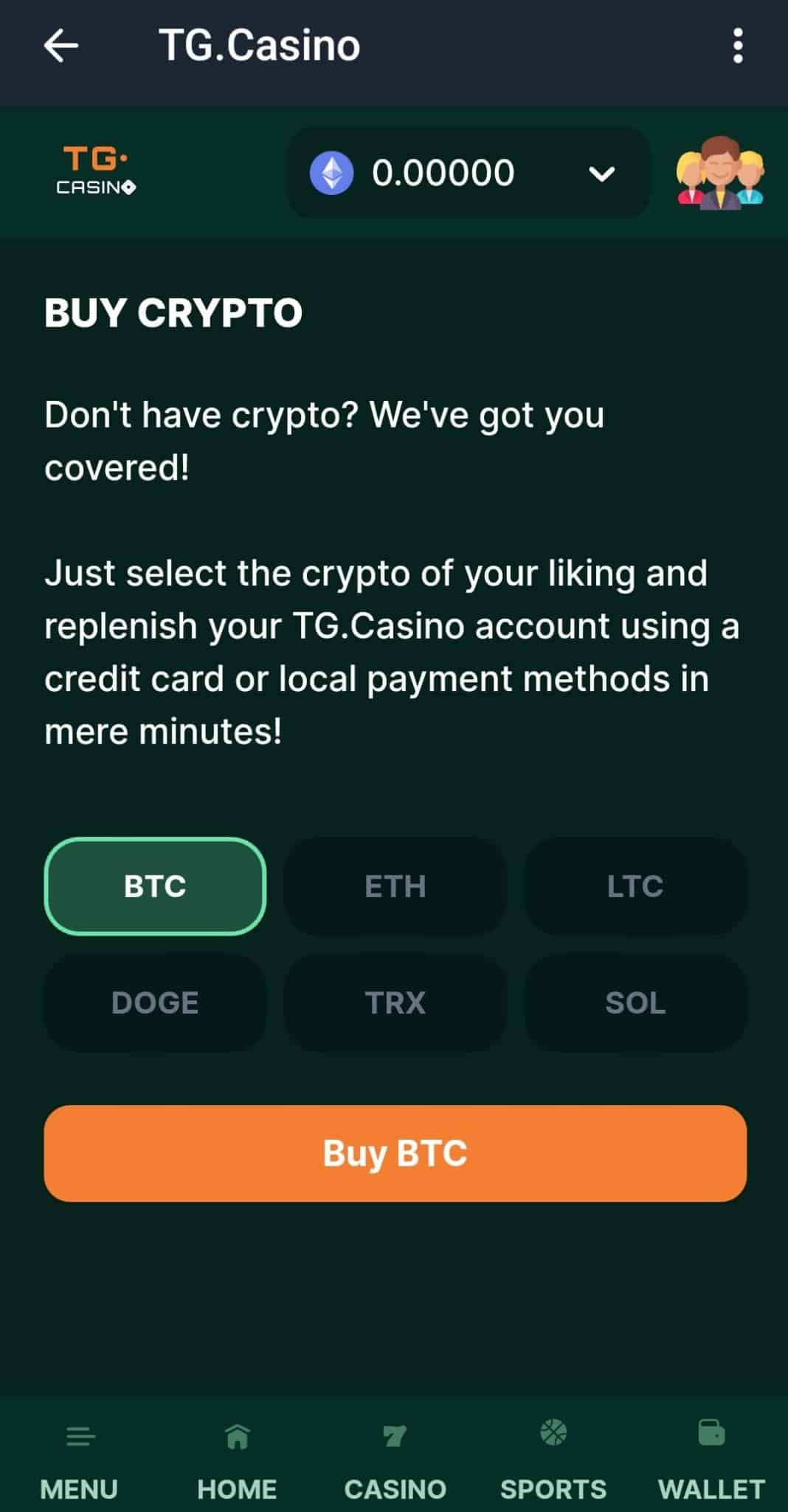788x1512 pixels.
Task: Switch to the Home tab
Action: coord(237,1460)
